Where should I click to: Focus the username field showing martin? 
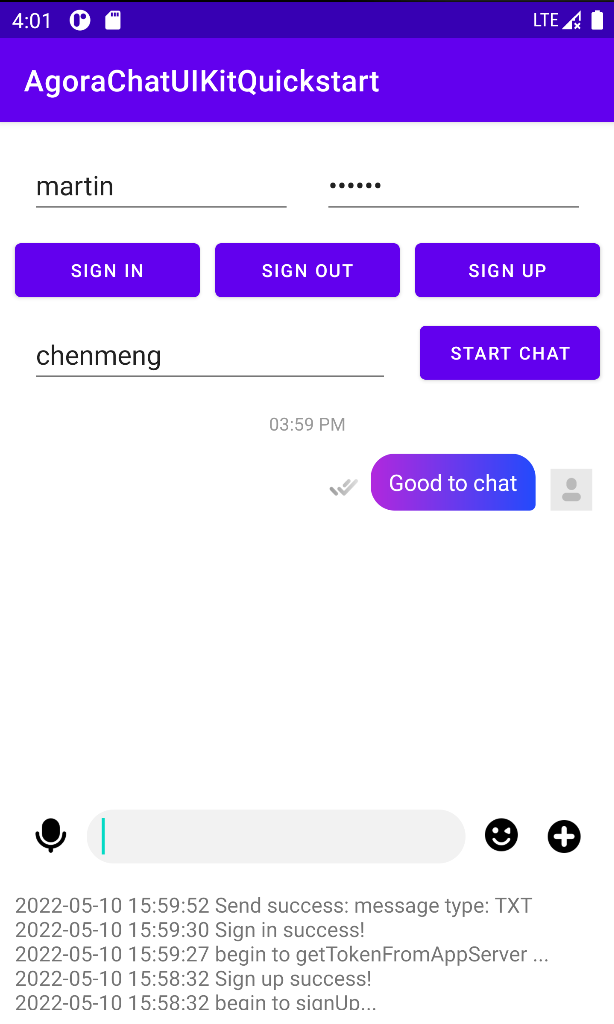tap(161, 187)
